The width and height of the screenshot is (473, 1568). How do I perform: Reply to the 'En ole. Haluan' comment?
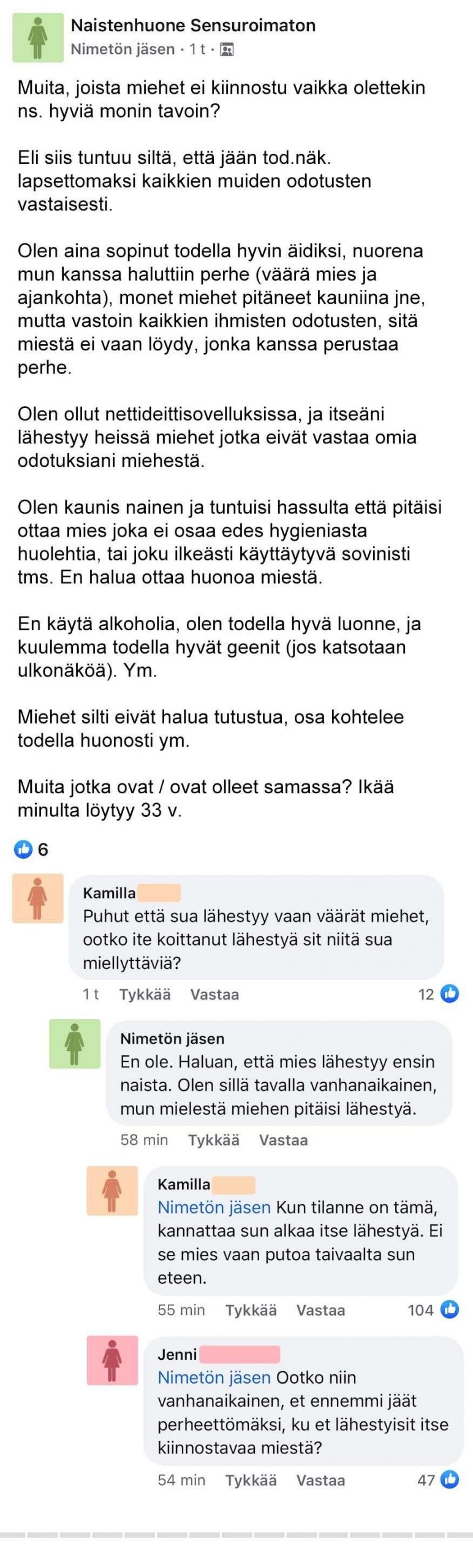point(283,1140)
